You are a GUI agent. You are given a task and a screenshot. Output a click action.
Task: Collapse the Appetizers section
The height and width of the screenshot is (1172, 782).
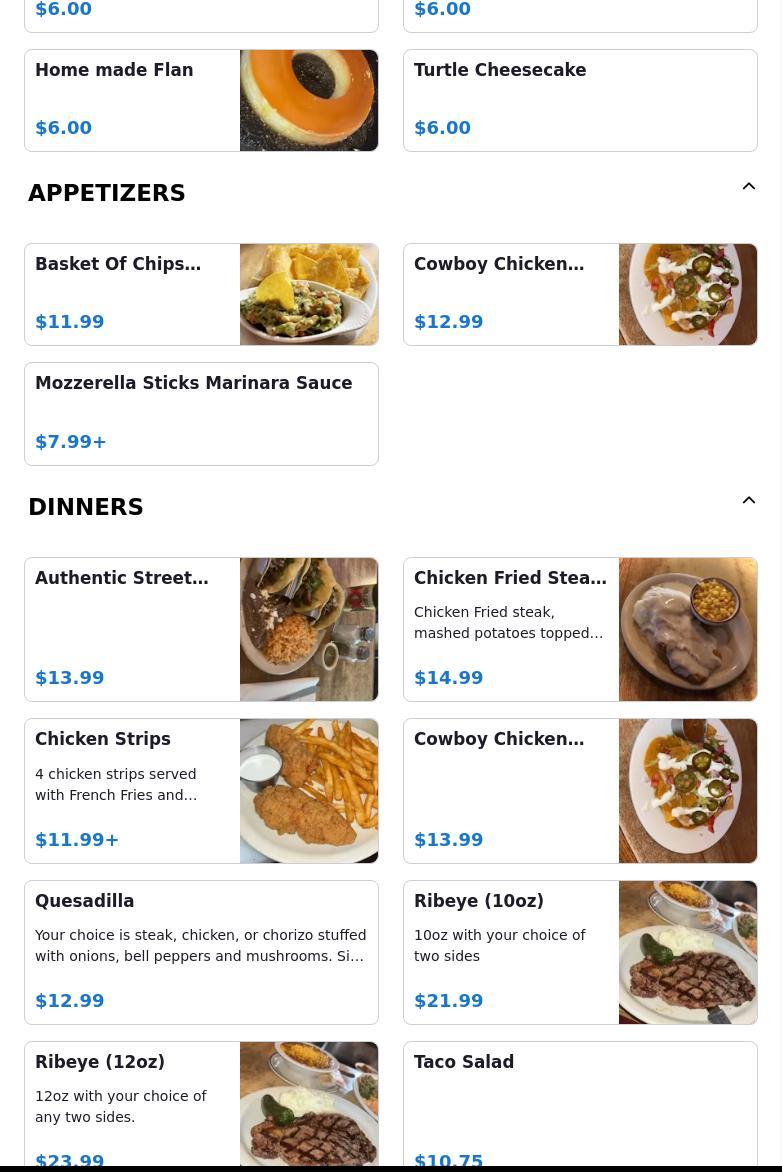coord(748,187)
